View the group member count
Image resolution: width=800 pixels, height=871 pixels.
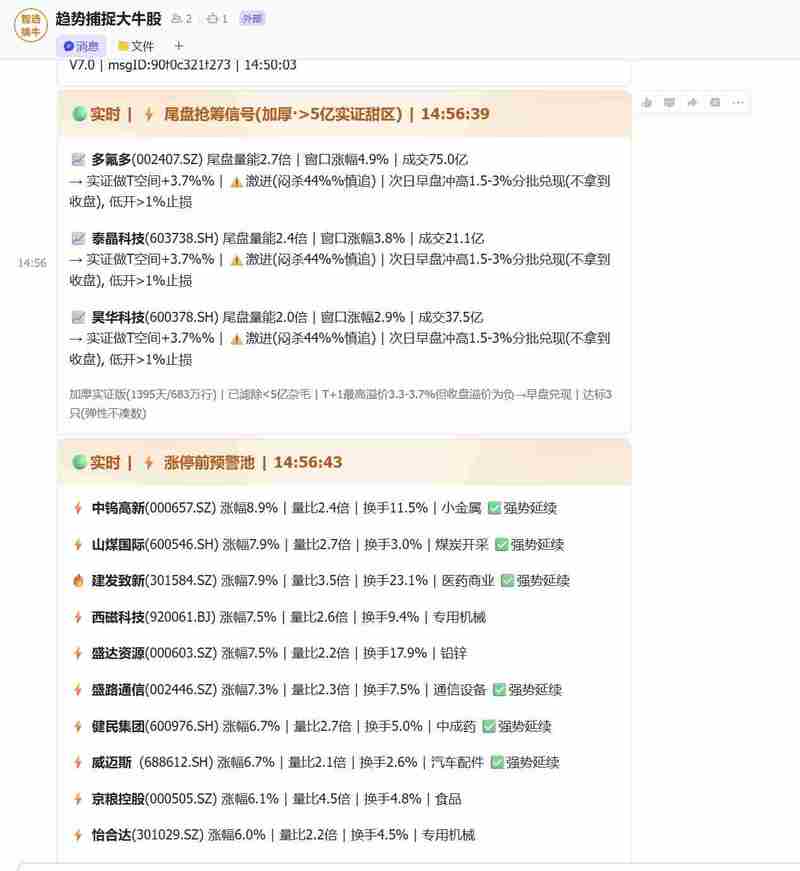click(182, 19)
